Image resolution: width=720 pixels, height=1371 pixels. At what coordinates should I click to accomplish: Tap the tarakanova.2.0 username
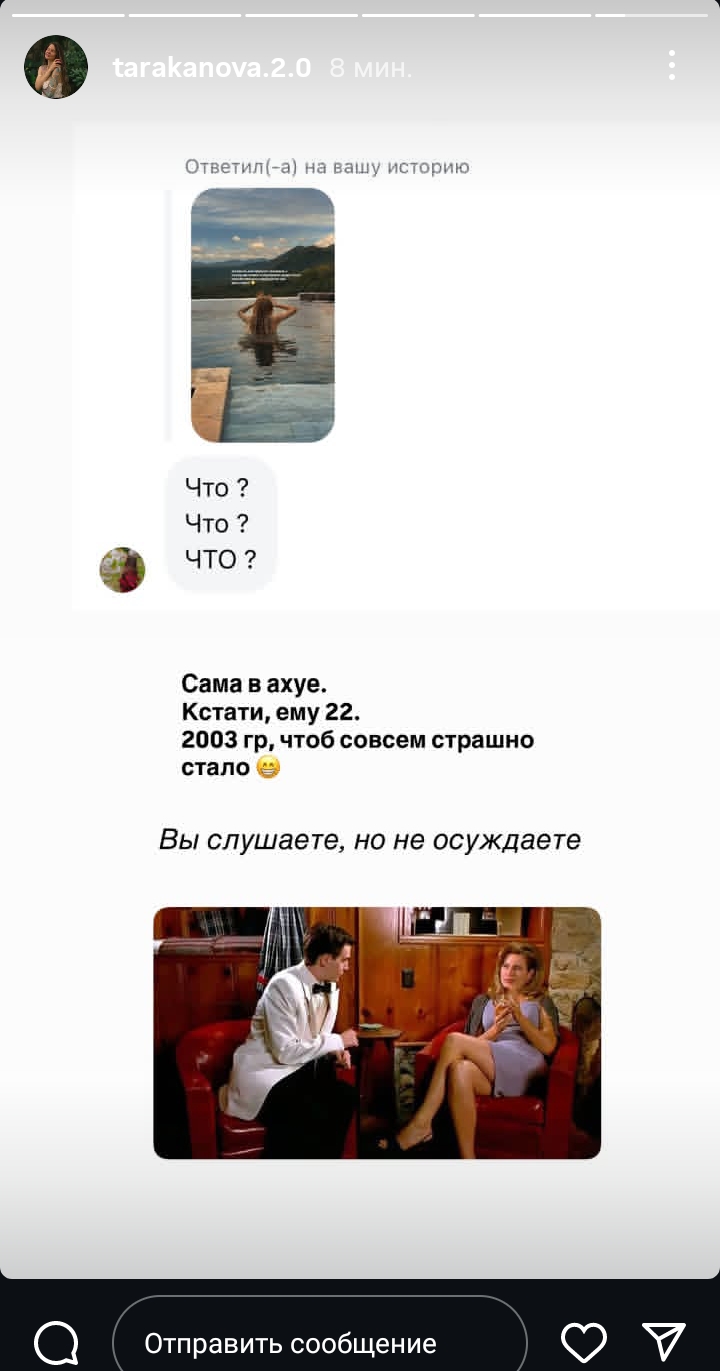tap(212, 68)
